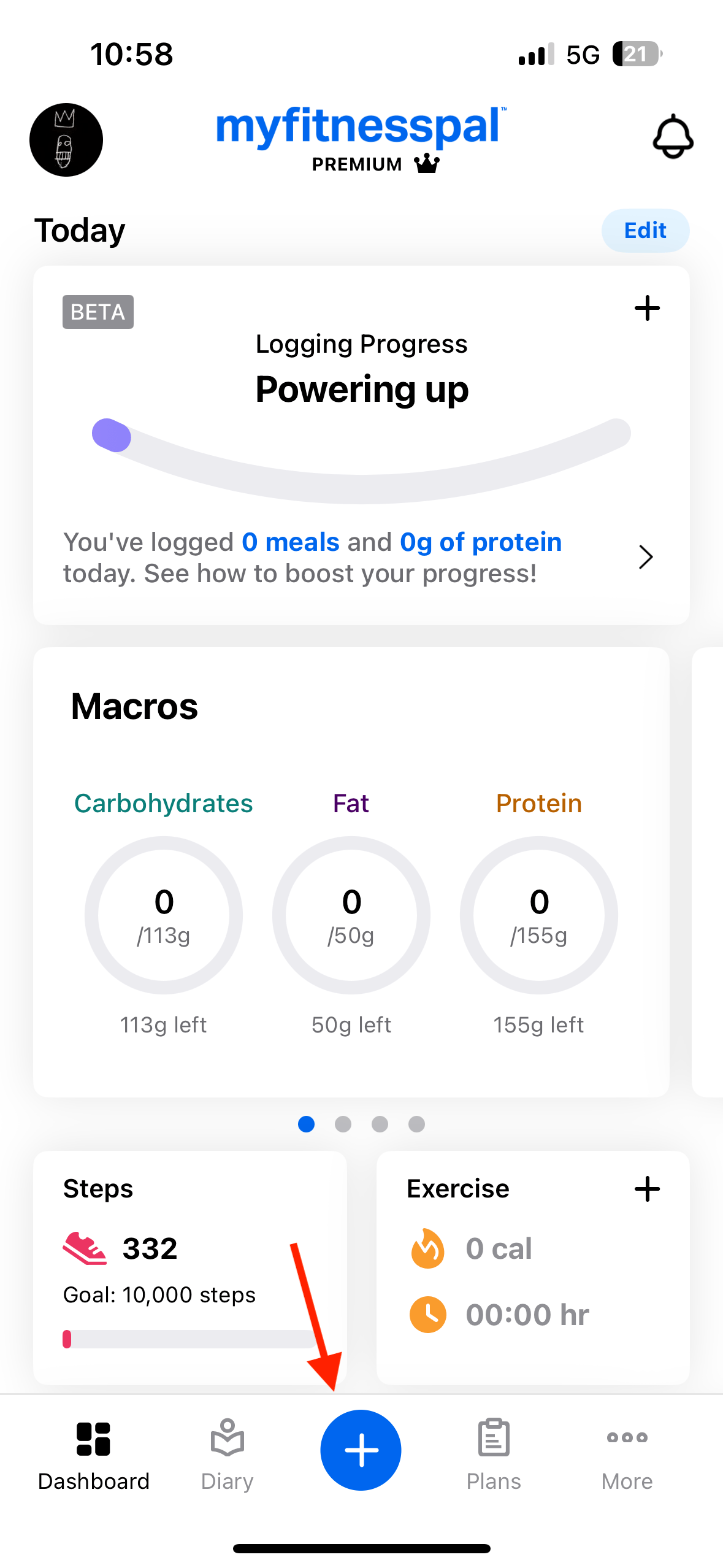Open logging progress details via chevron

(x=645, y=557)
